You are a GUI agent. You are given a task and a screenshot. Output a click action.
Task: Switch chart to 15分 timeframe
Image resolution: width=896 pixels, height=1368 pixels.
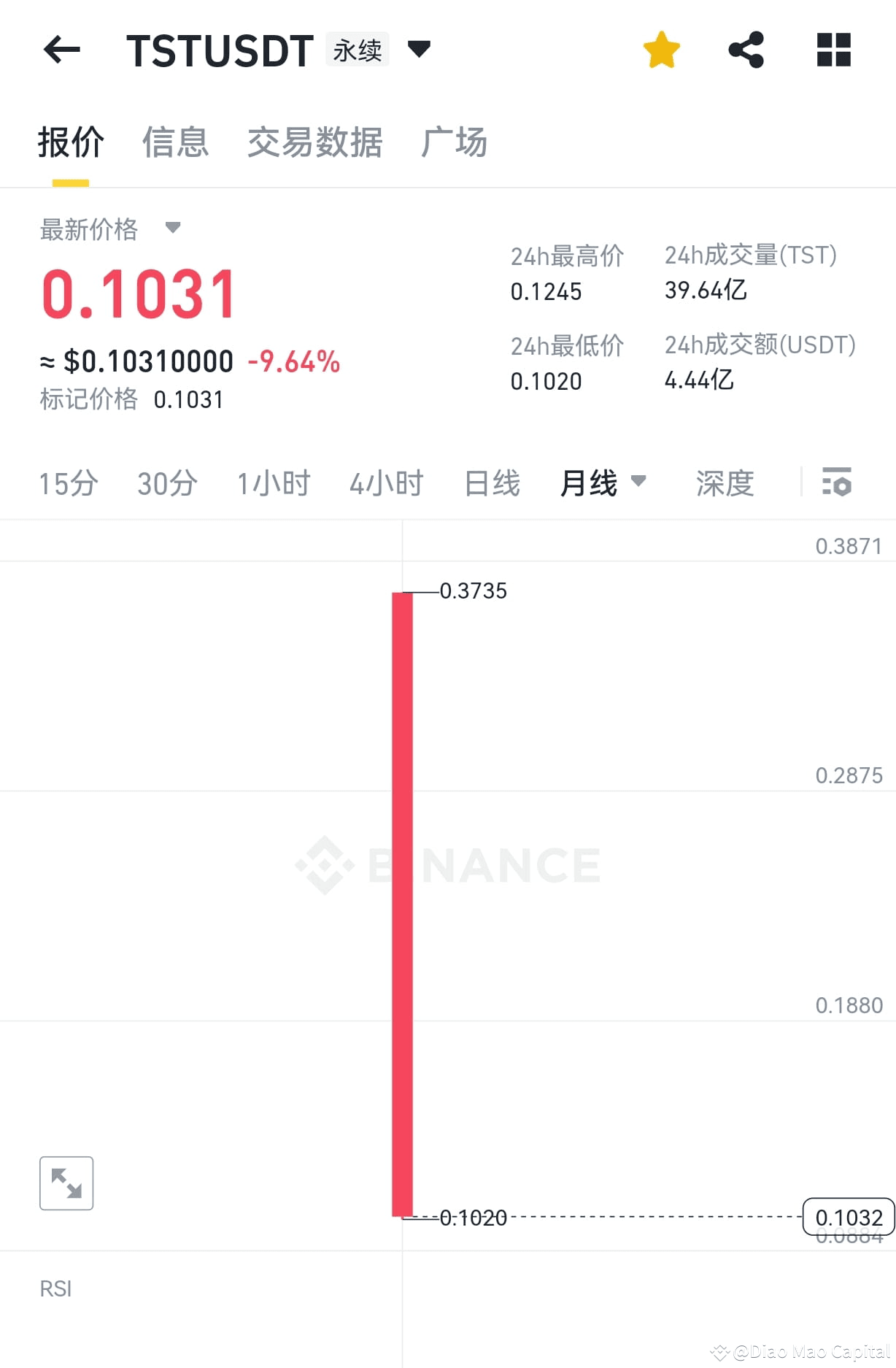[x=69, y=483]
